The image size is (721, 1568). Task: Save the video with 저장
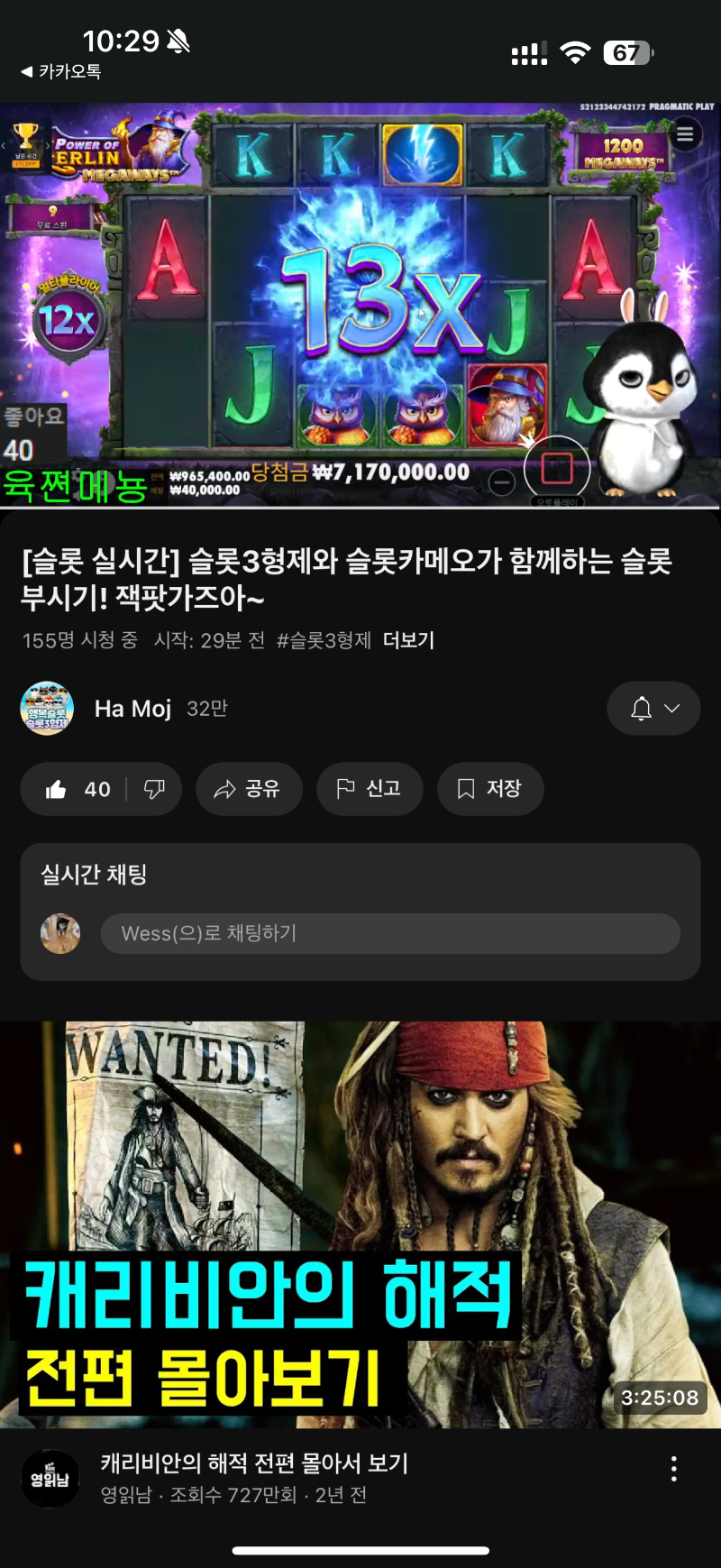489,790
